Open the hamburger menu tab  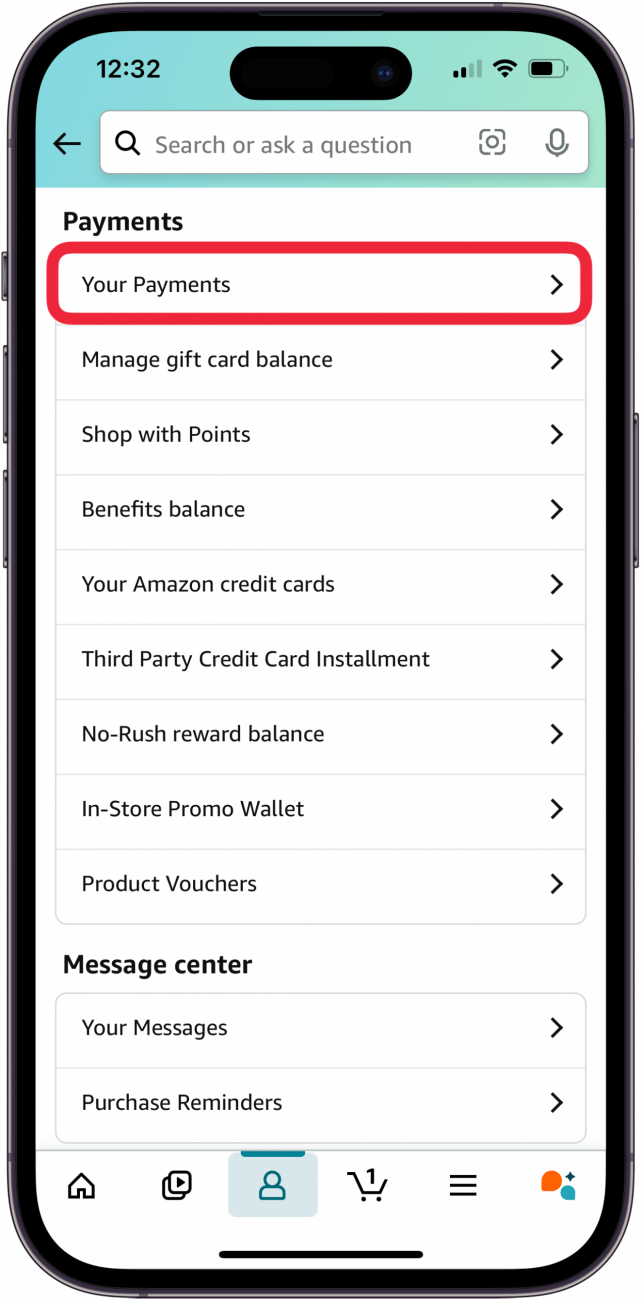462,1186
